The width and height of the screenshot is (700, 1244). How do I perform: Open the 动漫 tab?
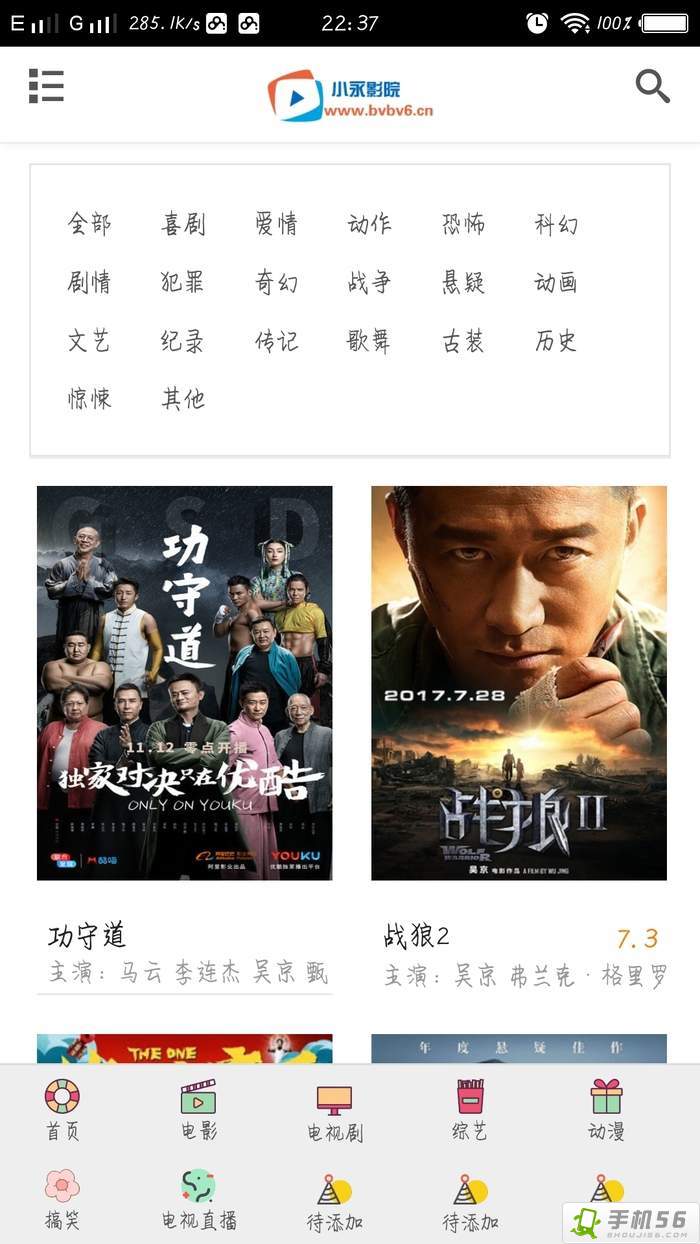(x=606, y=1109)
